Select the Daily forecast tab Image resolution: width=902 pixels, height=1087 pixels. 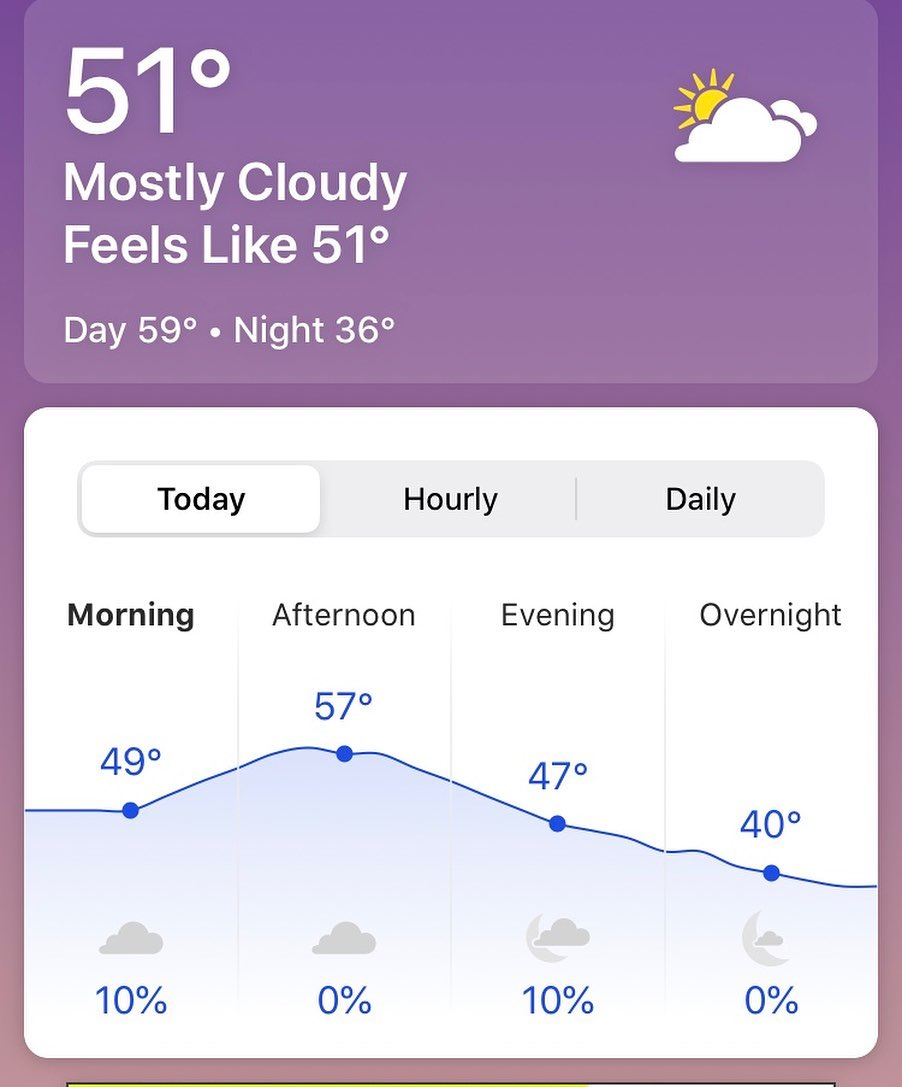point(700,499)
